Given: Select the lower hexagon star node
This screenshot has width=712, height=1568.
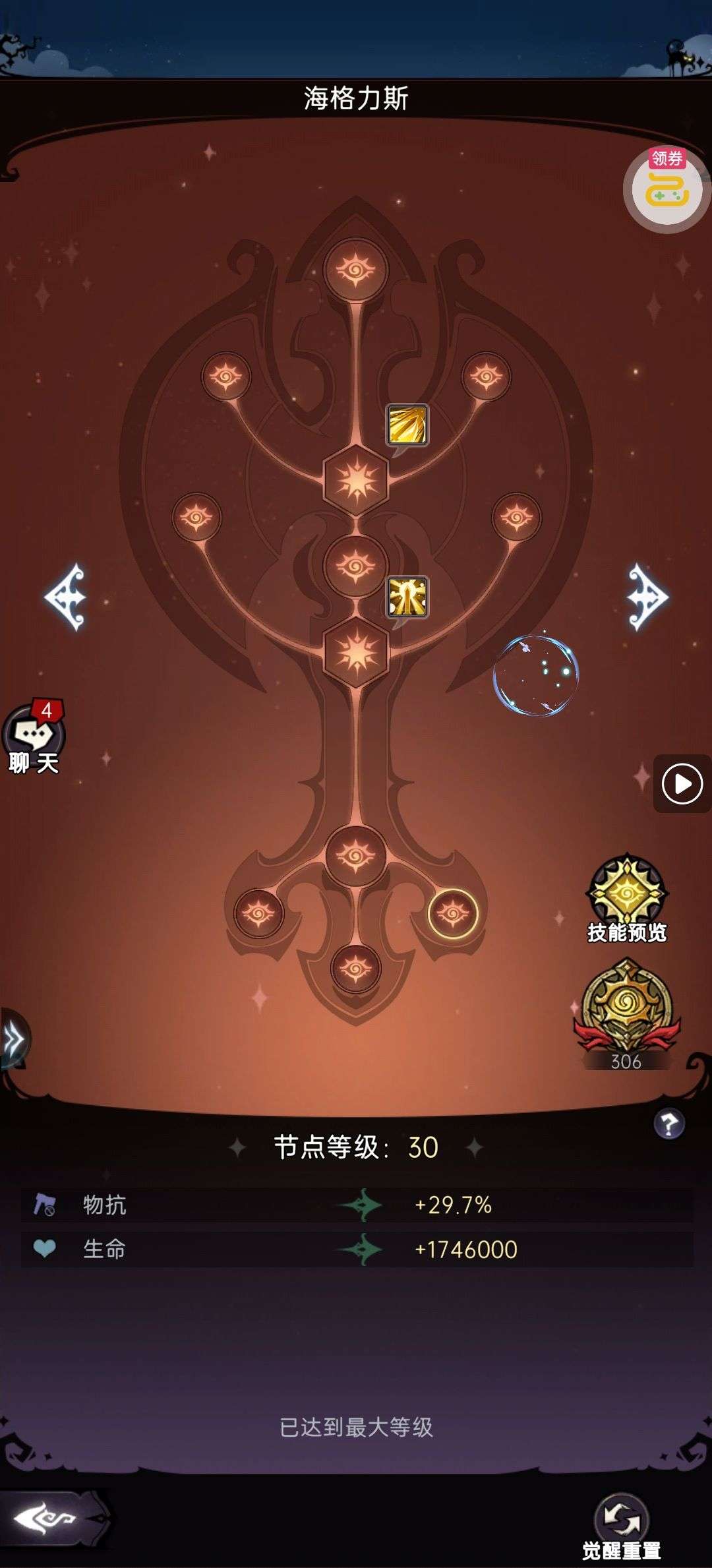Looking at the screenshot, I should click(x=356, y=651).
